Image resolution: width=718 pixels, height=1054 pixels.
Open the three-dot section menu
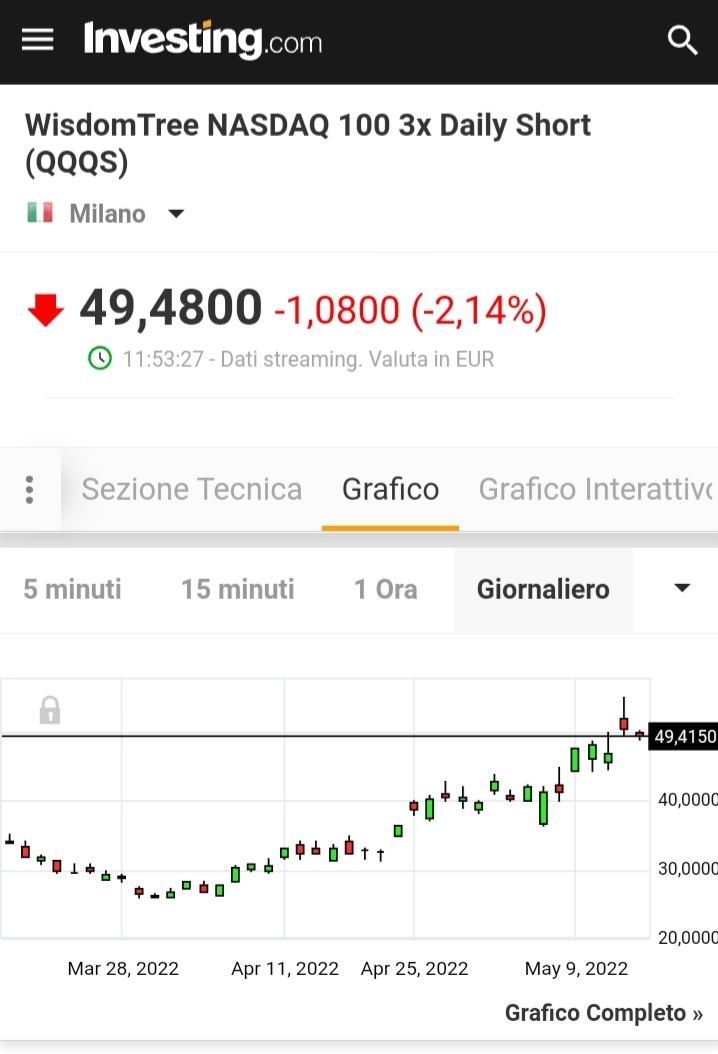29,489
